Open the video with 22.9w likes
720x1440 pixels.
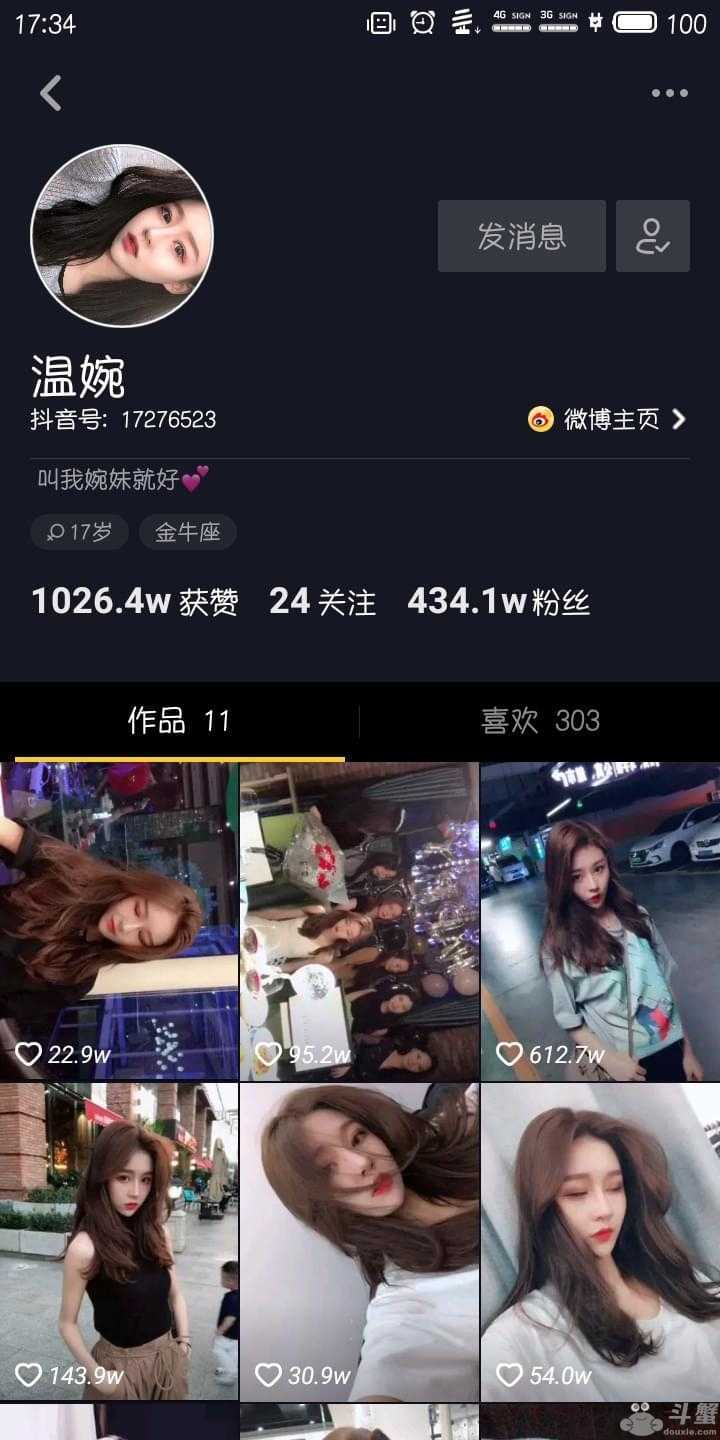tap(119, 920)
